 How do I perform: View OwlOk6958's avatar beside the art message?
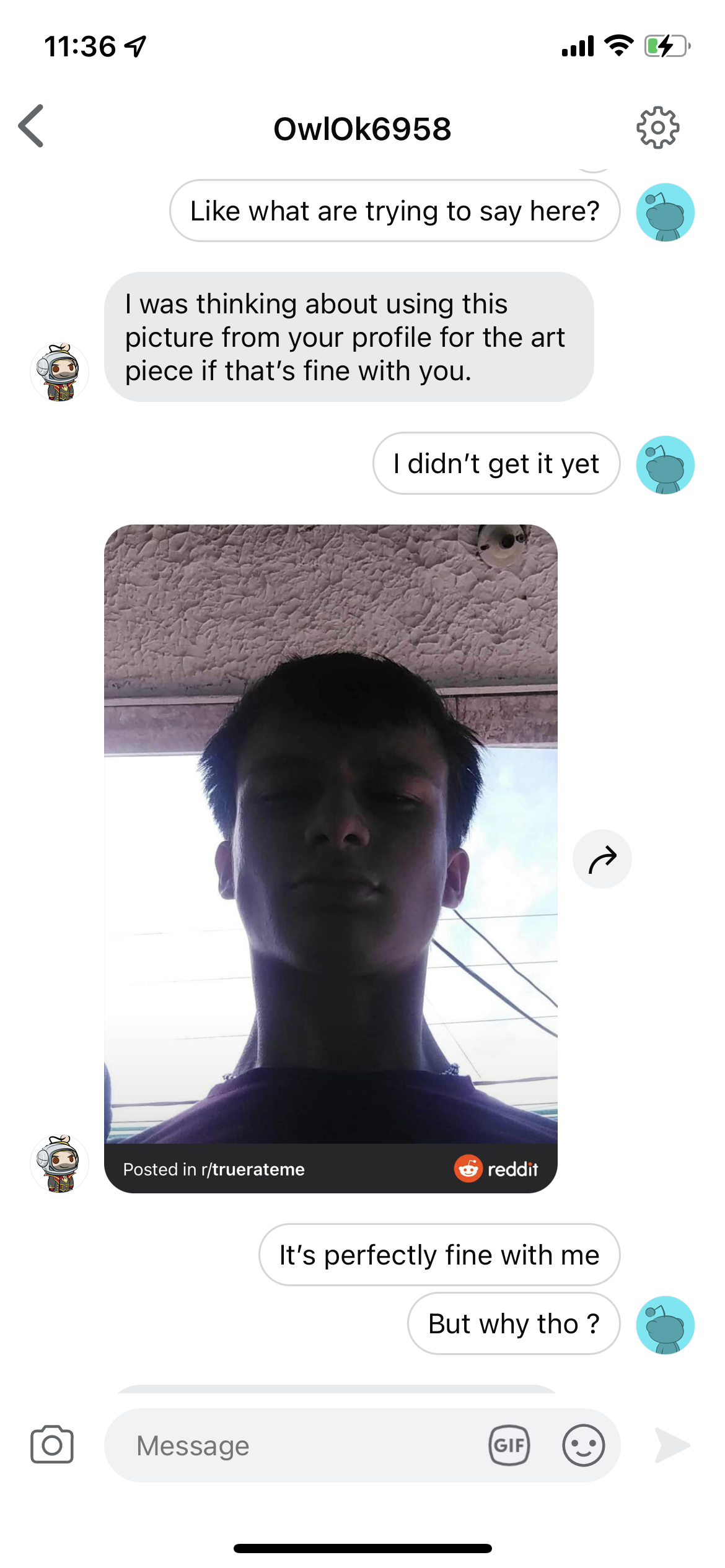[59, 372]
